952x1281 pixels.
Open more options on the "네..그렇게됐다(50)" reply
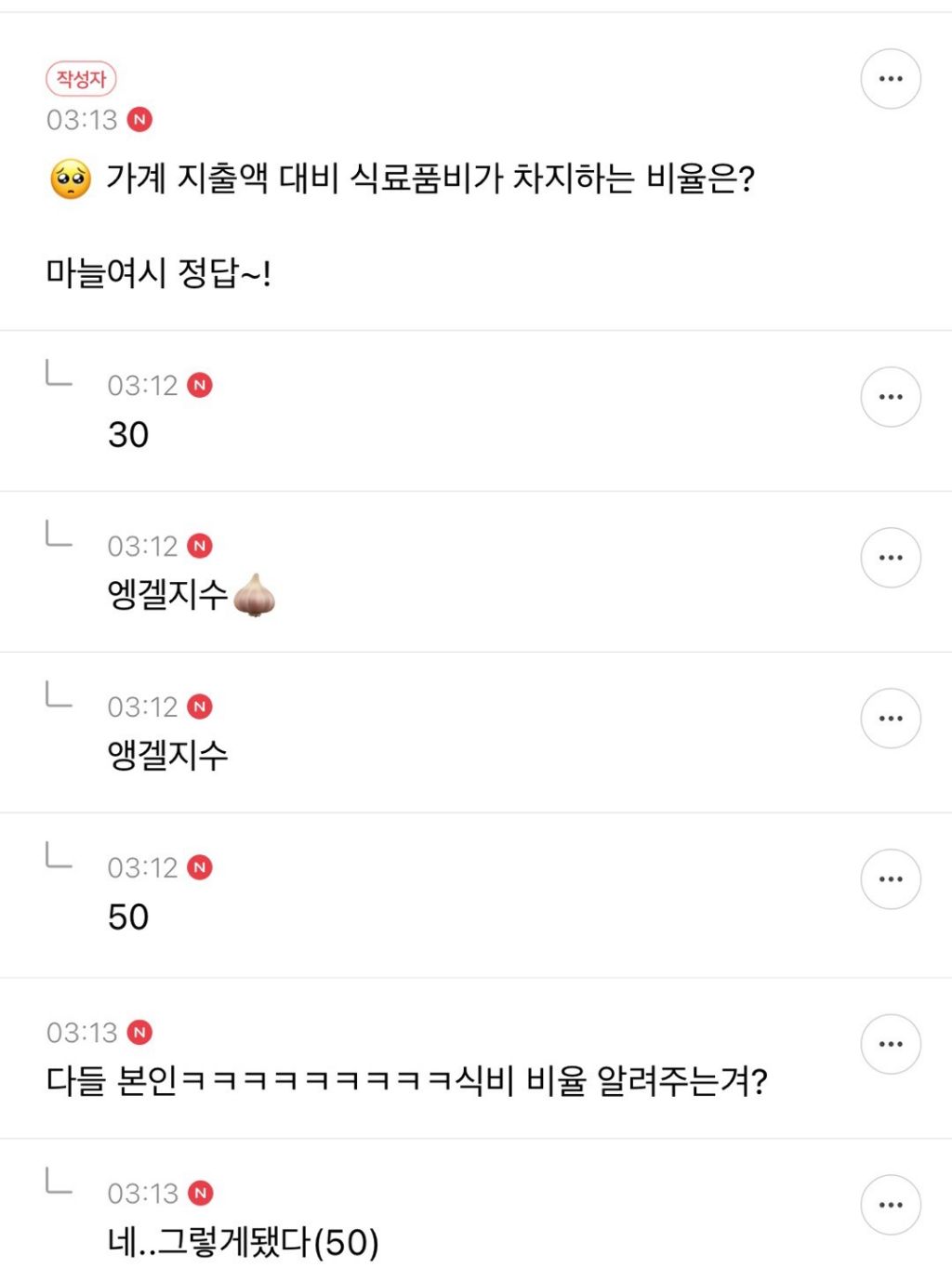[x=890, y=1205]
